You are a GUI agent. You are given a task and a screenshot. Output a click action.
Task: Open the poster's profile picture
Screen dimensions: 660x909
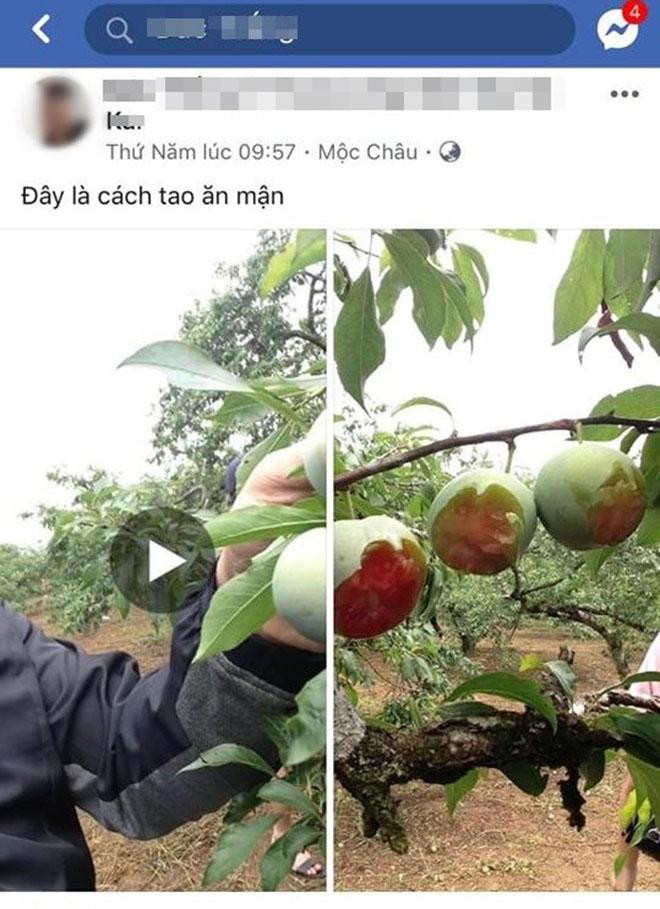click(60, 112)
